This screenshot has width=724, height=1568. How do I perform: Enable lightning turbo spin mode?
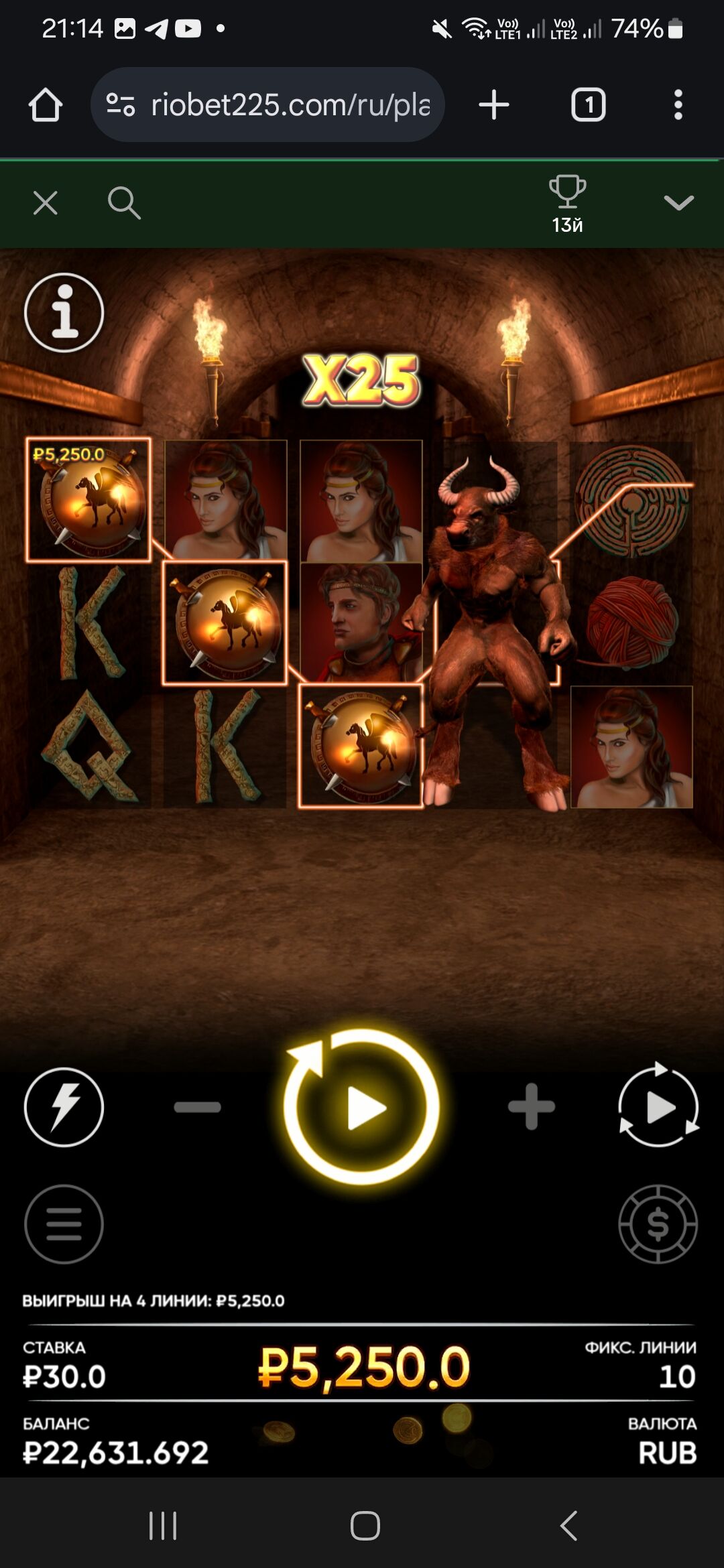click(64, 1107)
